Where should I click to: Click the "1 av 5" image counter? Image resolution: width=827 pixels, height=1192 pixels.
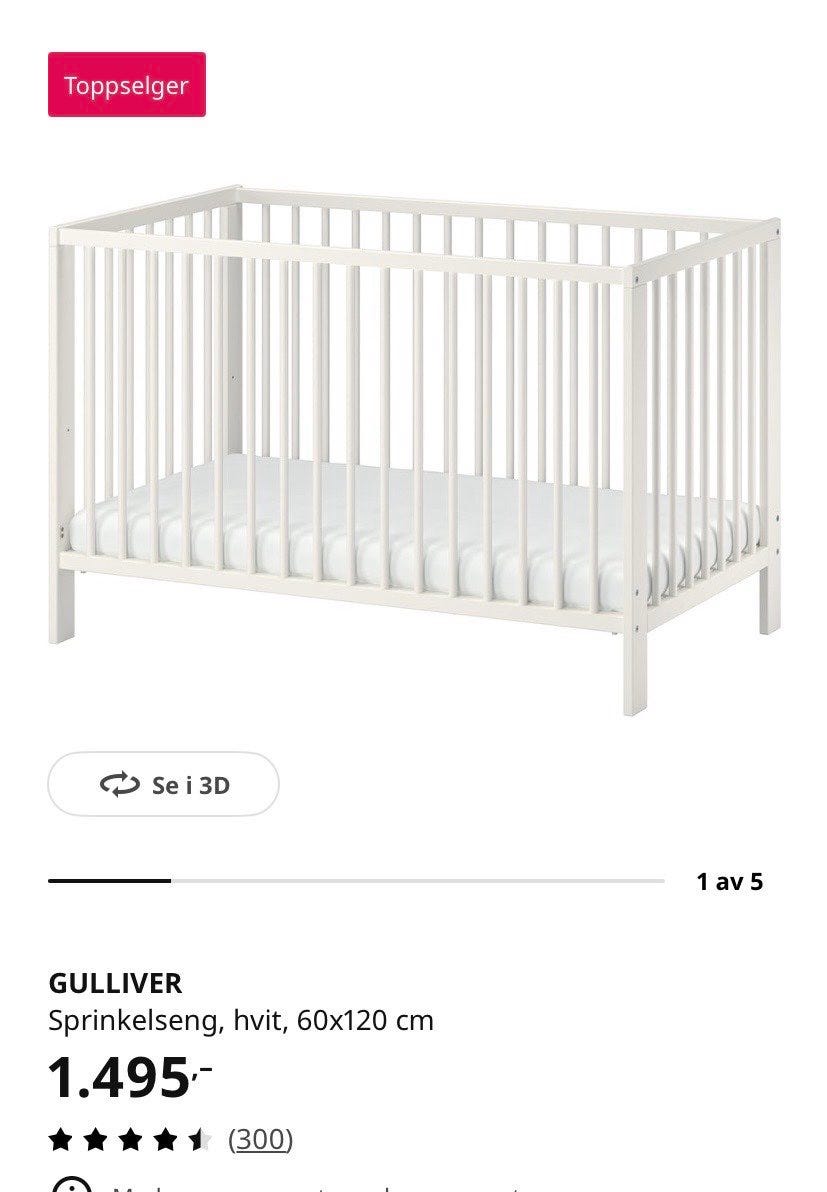pyautogui.click(x=729, y=882)
